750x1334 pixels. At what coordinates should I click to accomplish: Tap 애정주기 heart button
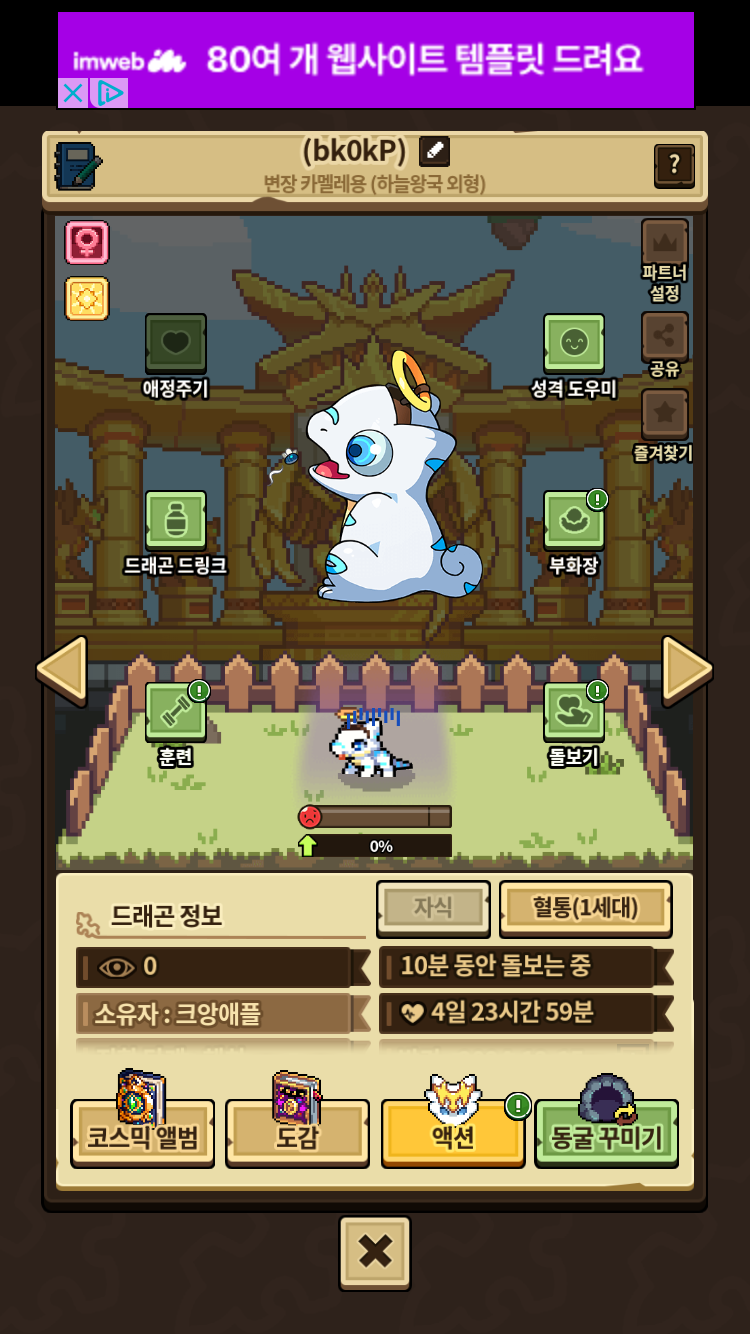pyautogui.click(x=176, y=344)
